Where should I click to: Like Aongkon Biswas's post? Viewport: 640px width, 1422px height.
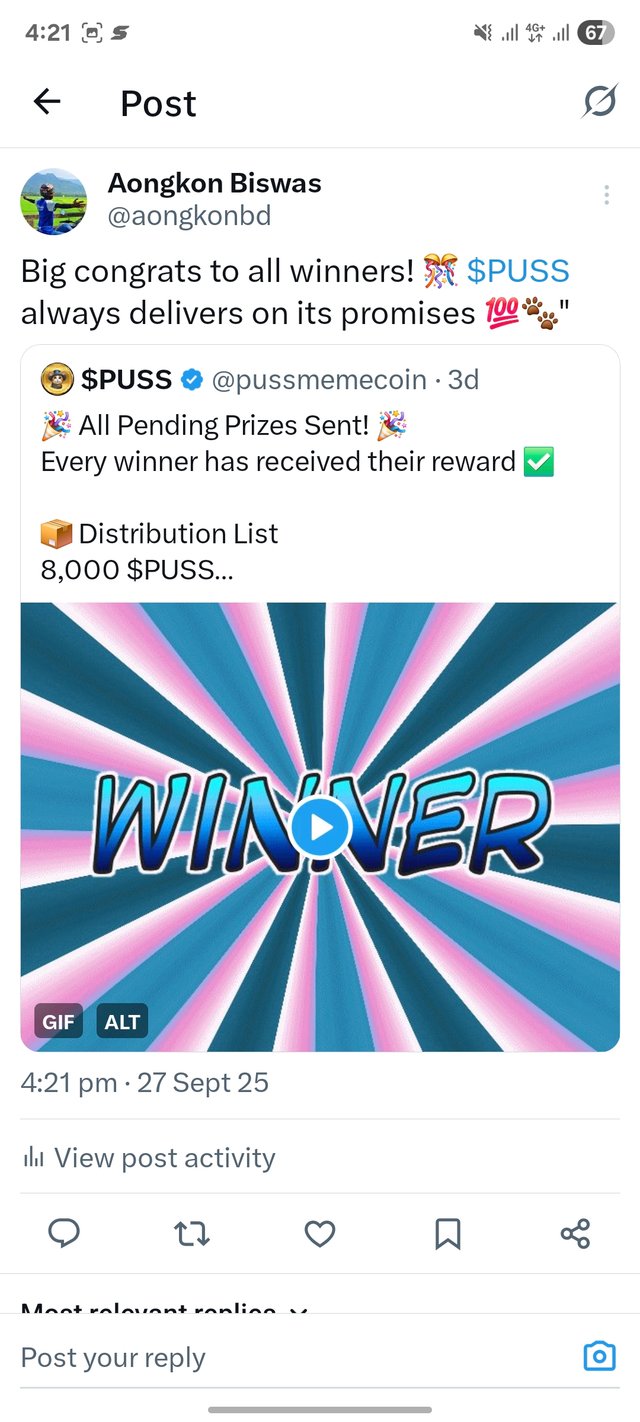tap(320, 1233)
